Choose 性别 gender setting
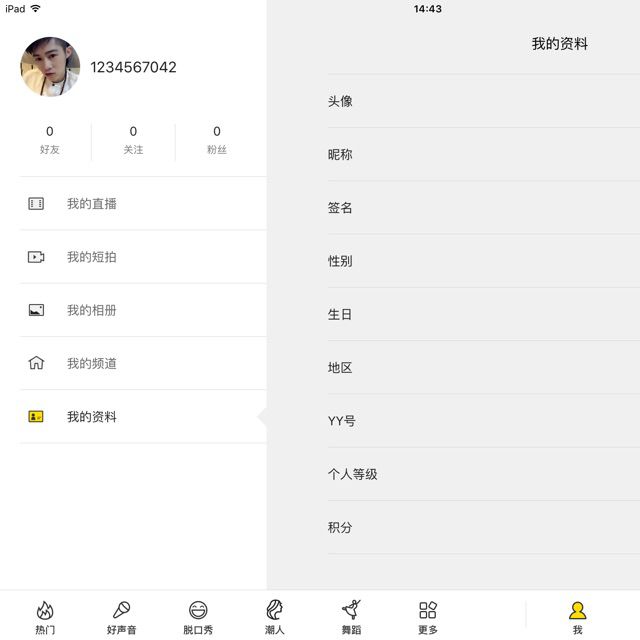Viewport: 640px width, 640px height. pyautogui.click(x=480, y=261)
